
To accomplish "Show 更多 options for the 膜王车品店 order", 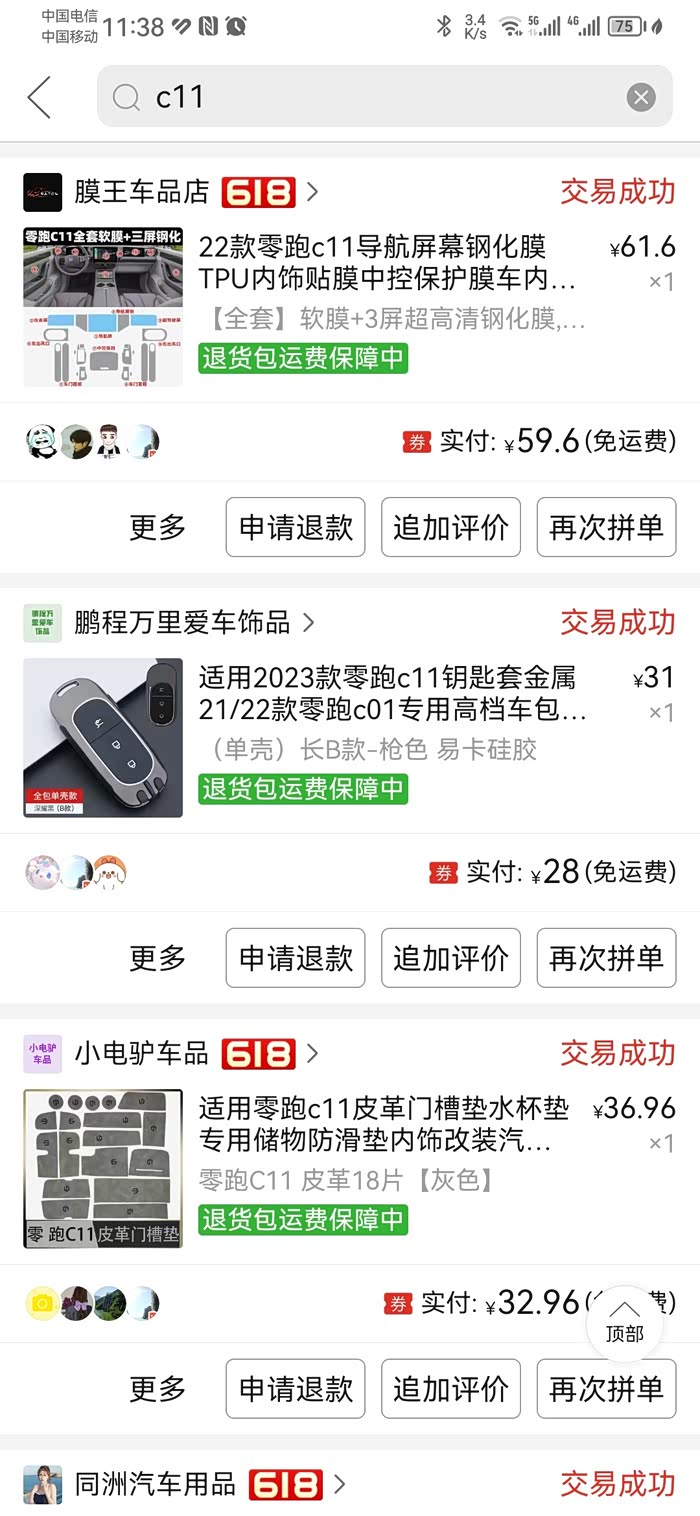I will tap(158, 527).
